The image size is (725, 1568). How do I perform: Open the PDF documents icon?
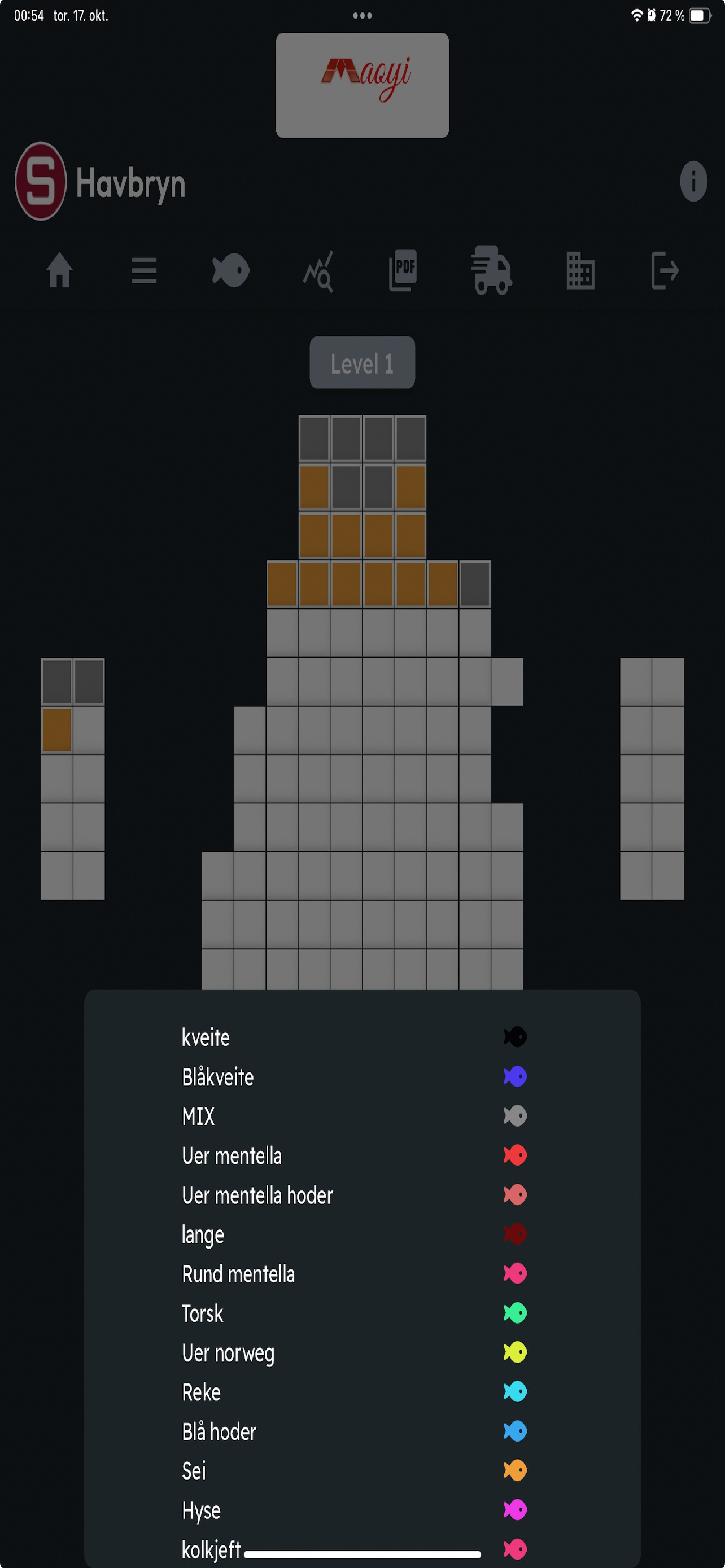coord(403,270)
